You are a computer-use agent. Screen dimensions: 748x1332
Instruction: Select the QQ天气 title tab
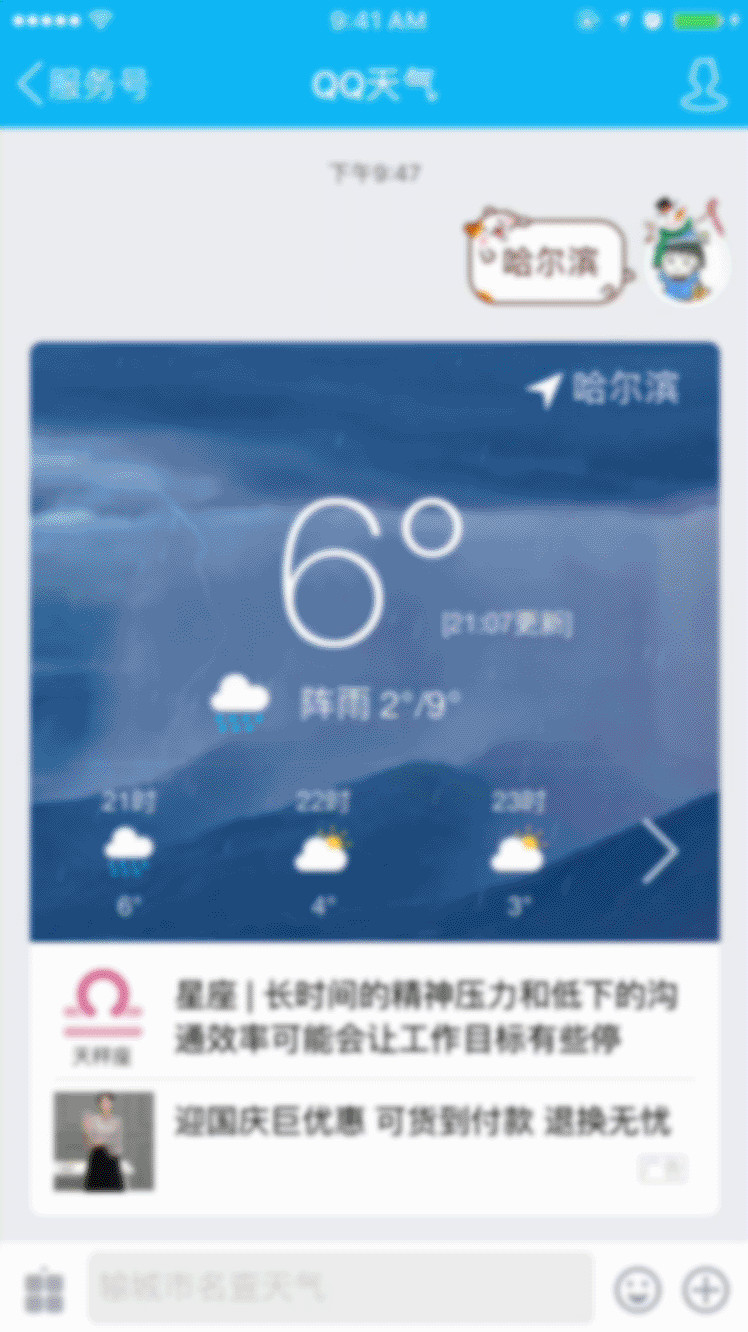pyautogui.click(x=374, y=85)
